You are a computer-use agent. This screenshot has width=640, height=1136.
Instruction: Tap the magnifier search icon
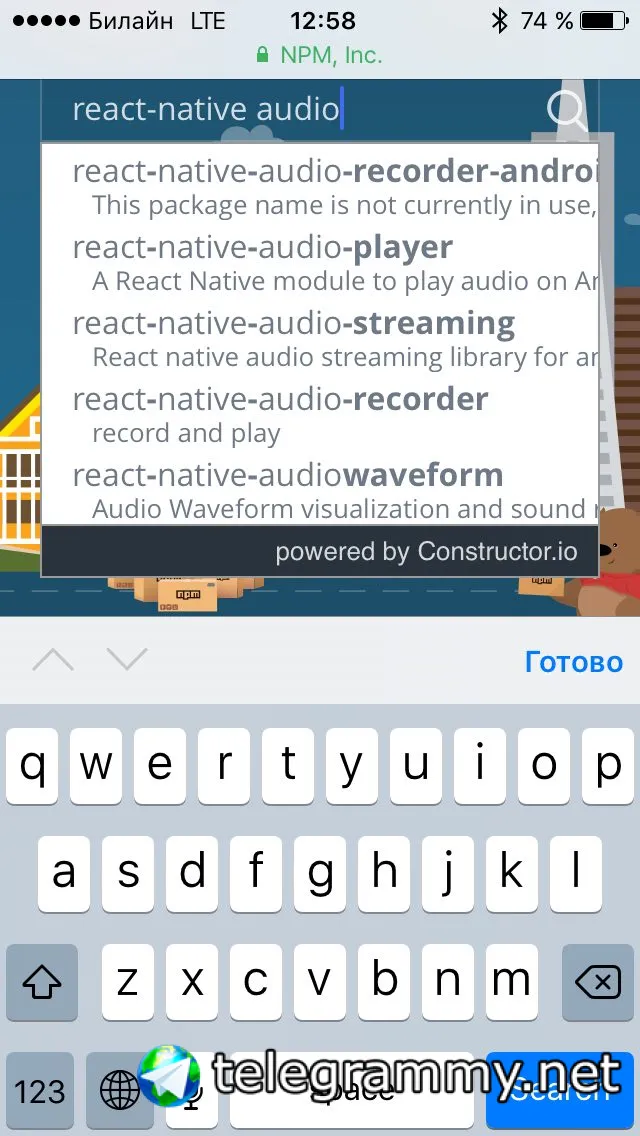(567, 111)
